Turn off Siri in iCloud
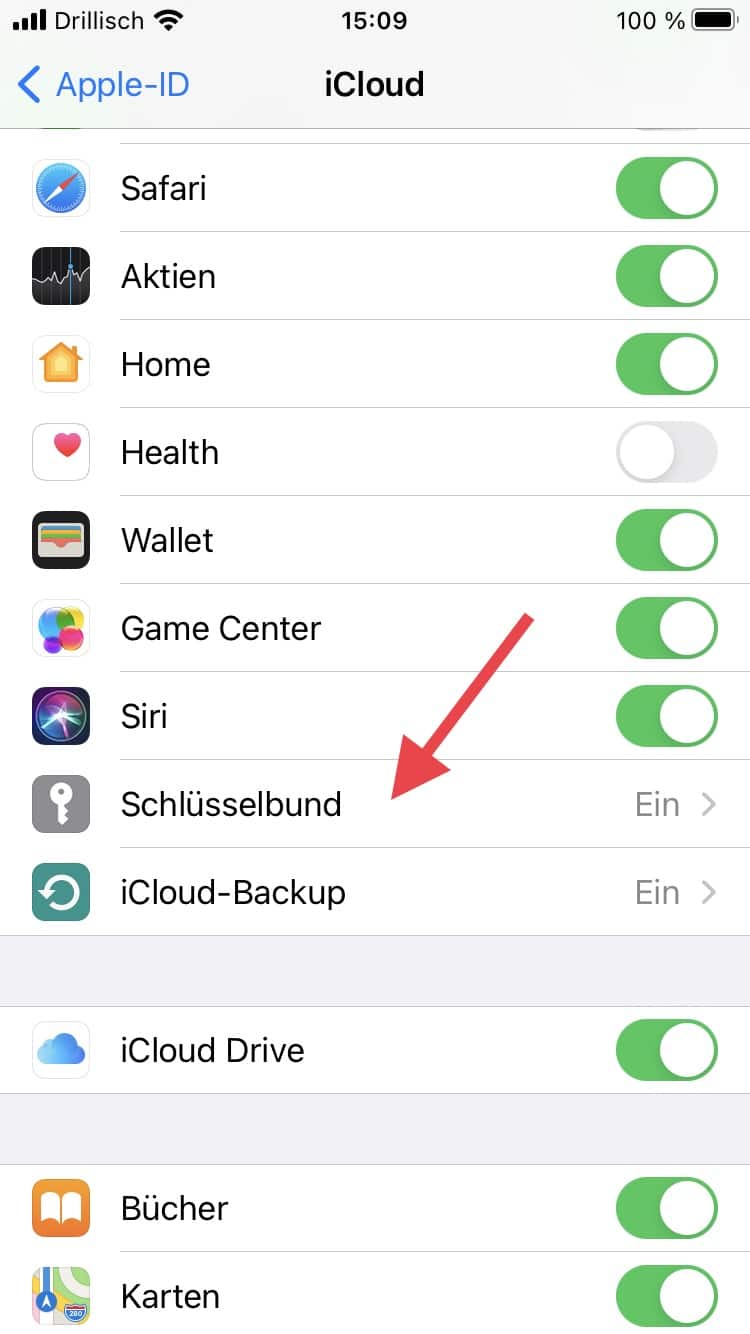This screenshot has height=1334, width=750. (666, 716)
